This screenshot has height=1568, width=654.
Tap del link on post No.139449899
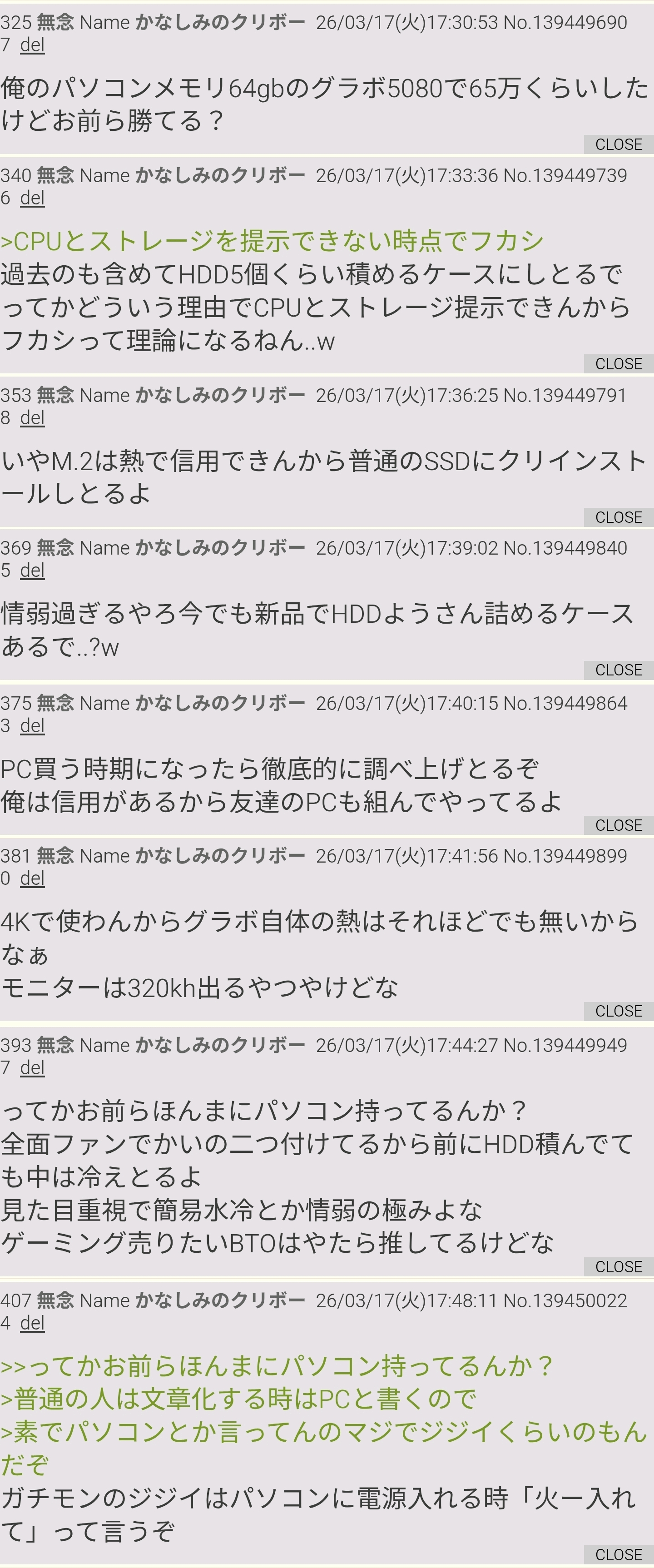(32, 878)
